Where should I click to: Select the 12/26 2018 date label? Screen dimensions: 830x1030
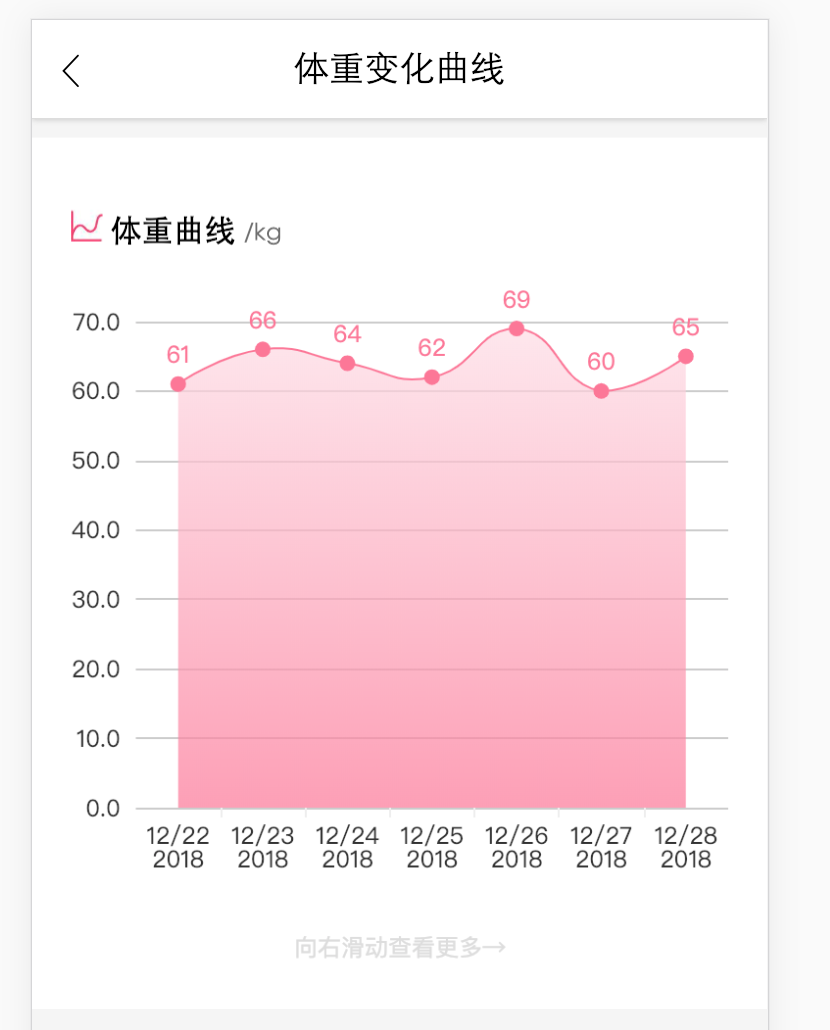tap(516, 848)
